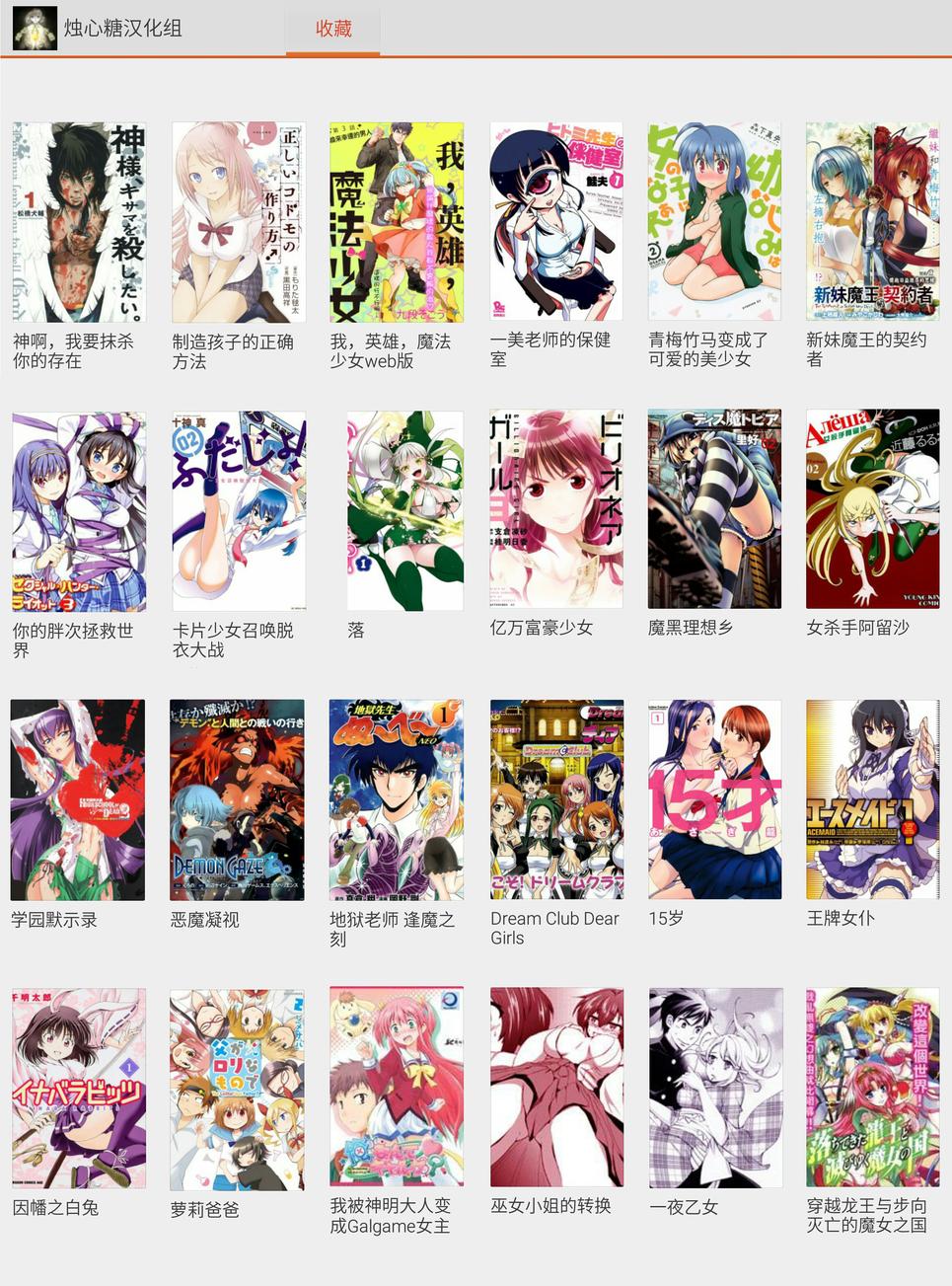This screenshot has width=952, height=1286.
Task: Open 学园默示录
Action: click(78, 800)
